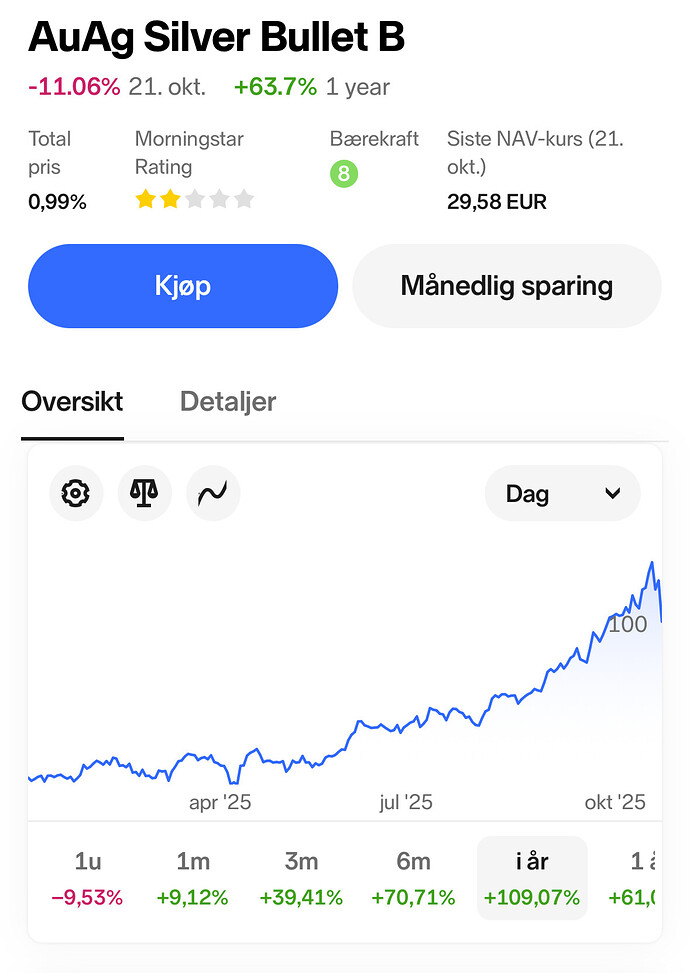Switch to the Detaljer tab
The width and height of the screenshot is (690, 973).
228,402
